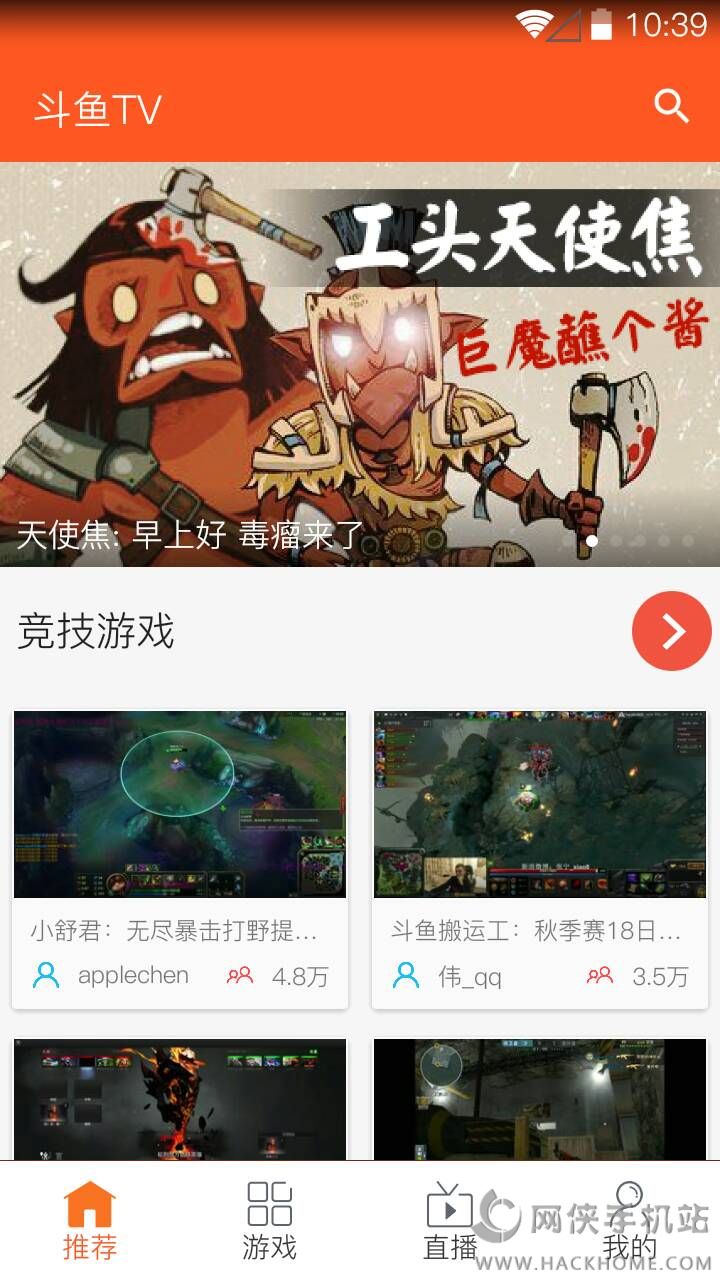Switch to the 推荐 tab
This screenshot has height=1280, width=720.
coord(90,1220)
